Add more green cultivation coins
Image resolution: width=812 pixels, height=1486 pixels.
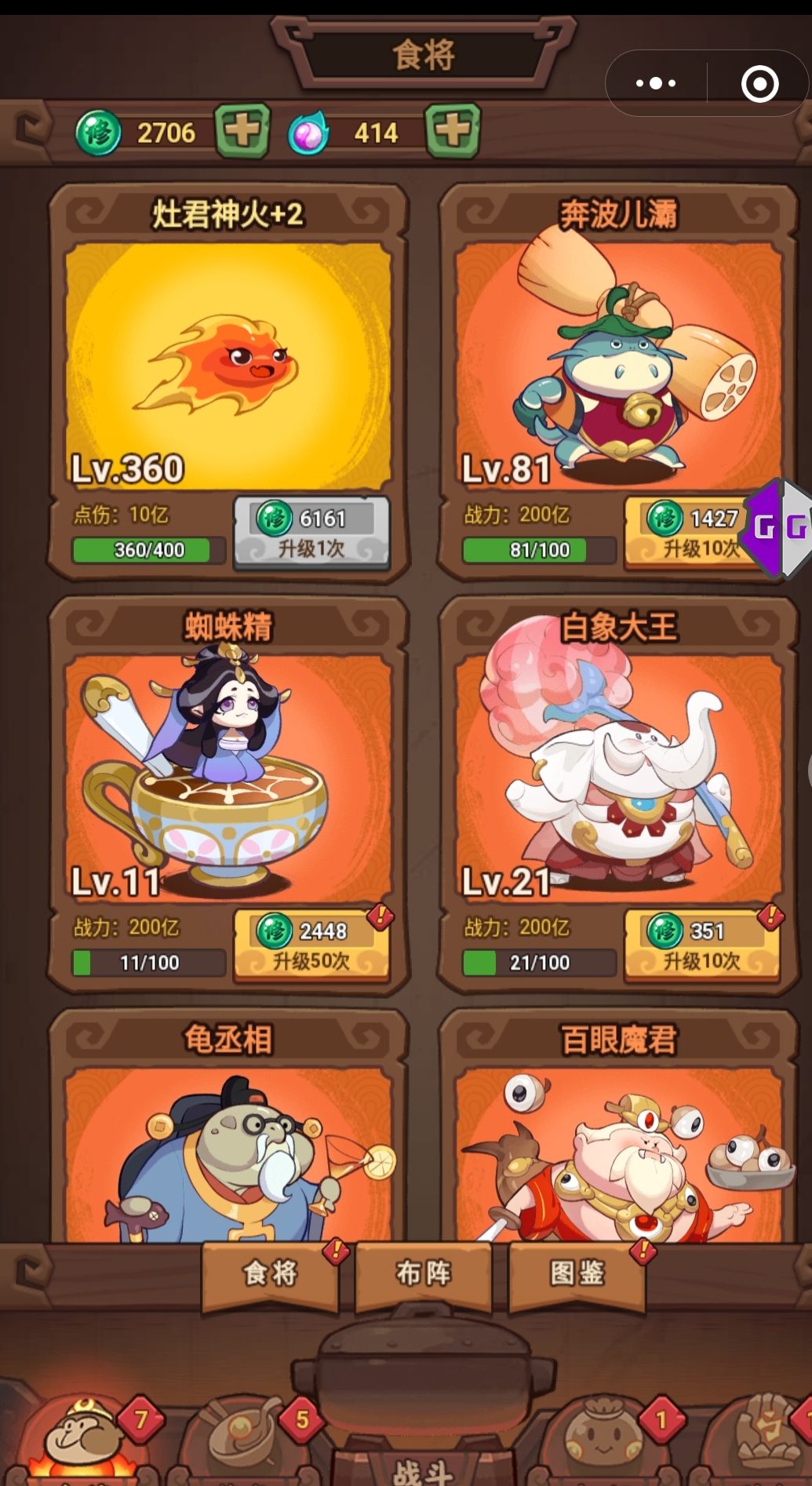(x=242, y=130)
